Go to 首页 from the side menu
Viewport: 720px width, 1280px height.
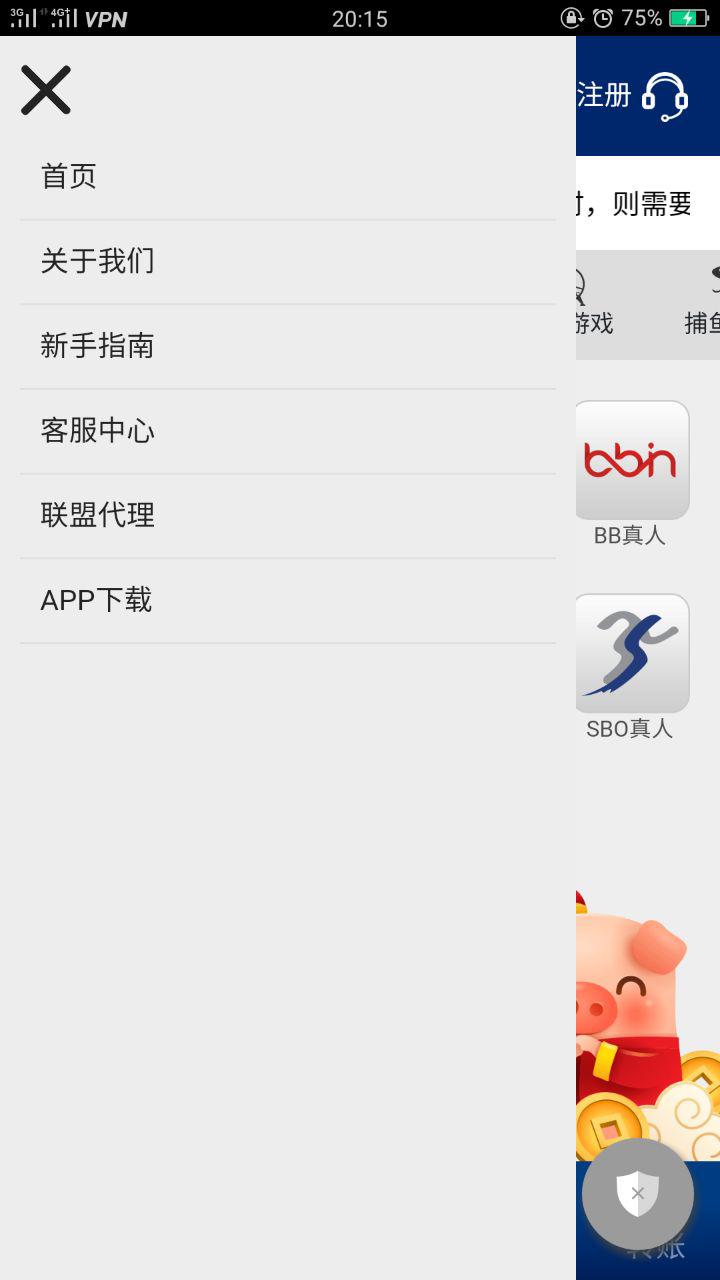click(x=68, y=176)
